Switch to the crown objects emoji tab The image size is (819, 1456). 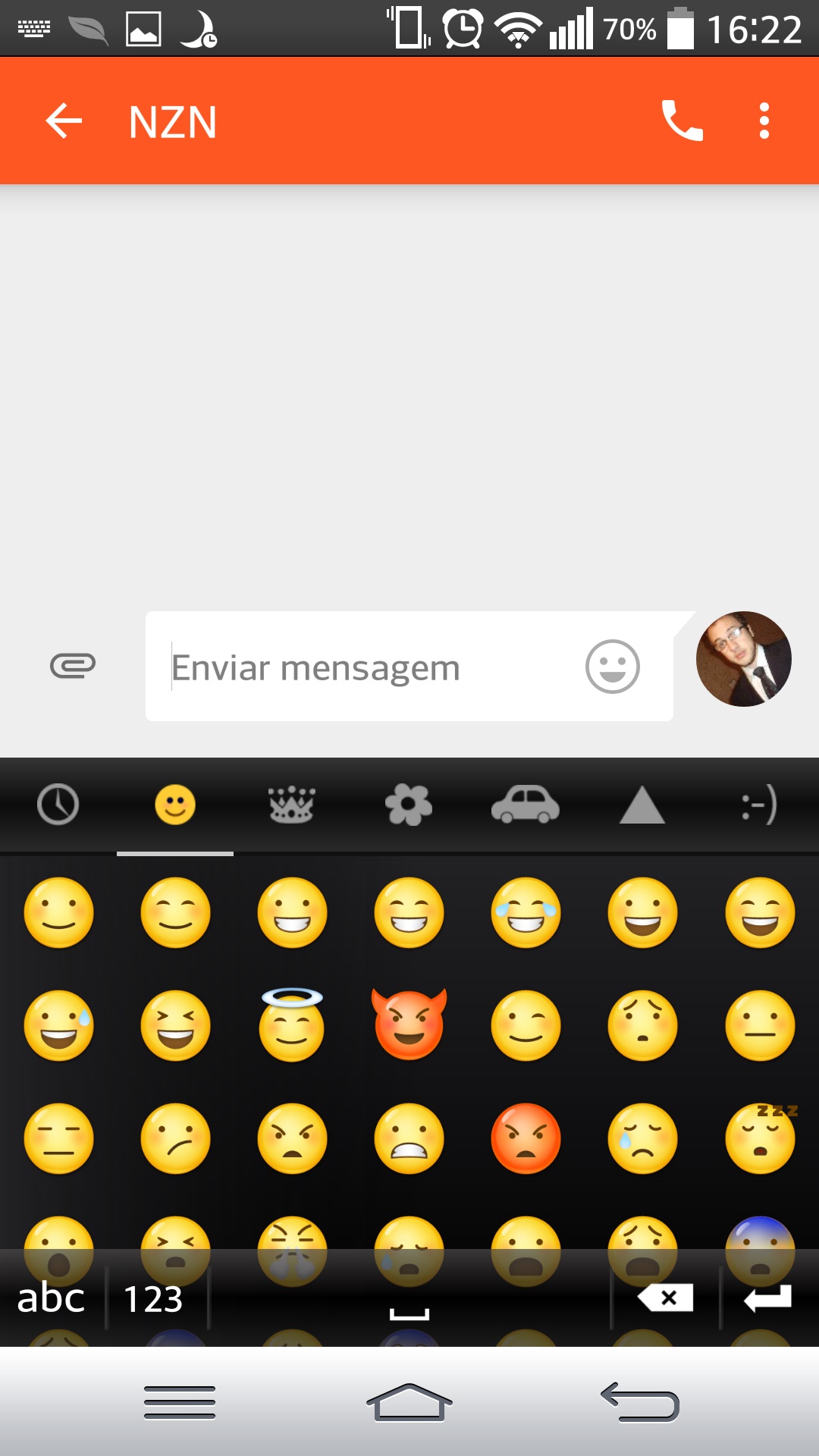tap(292, 805)
